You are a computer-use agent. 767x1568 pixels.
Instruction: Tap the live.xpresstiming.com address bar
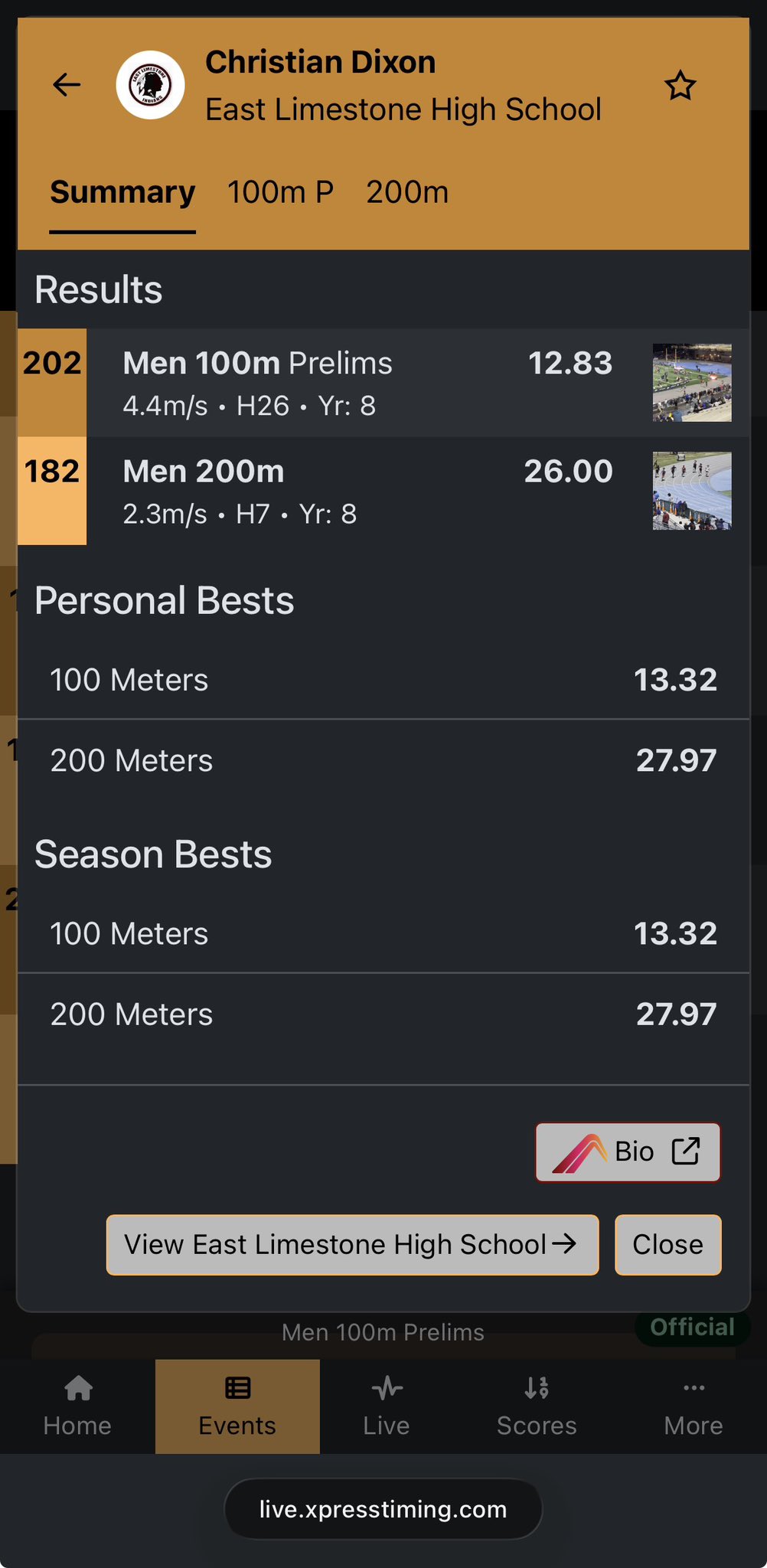[383, 1509]
